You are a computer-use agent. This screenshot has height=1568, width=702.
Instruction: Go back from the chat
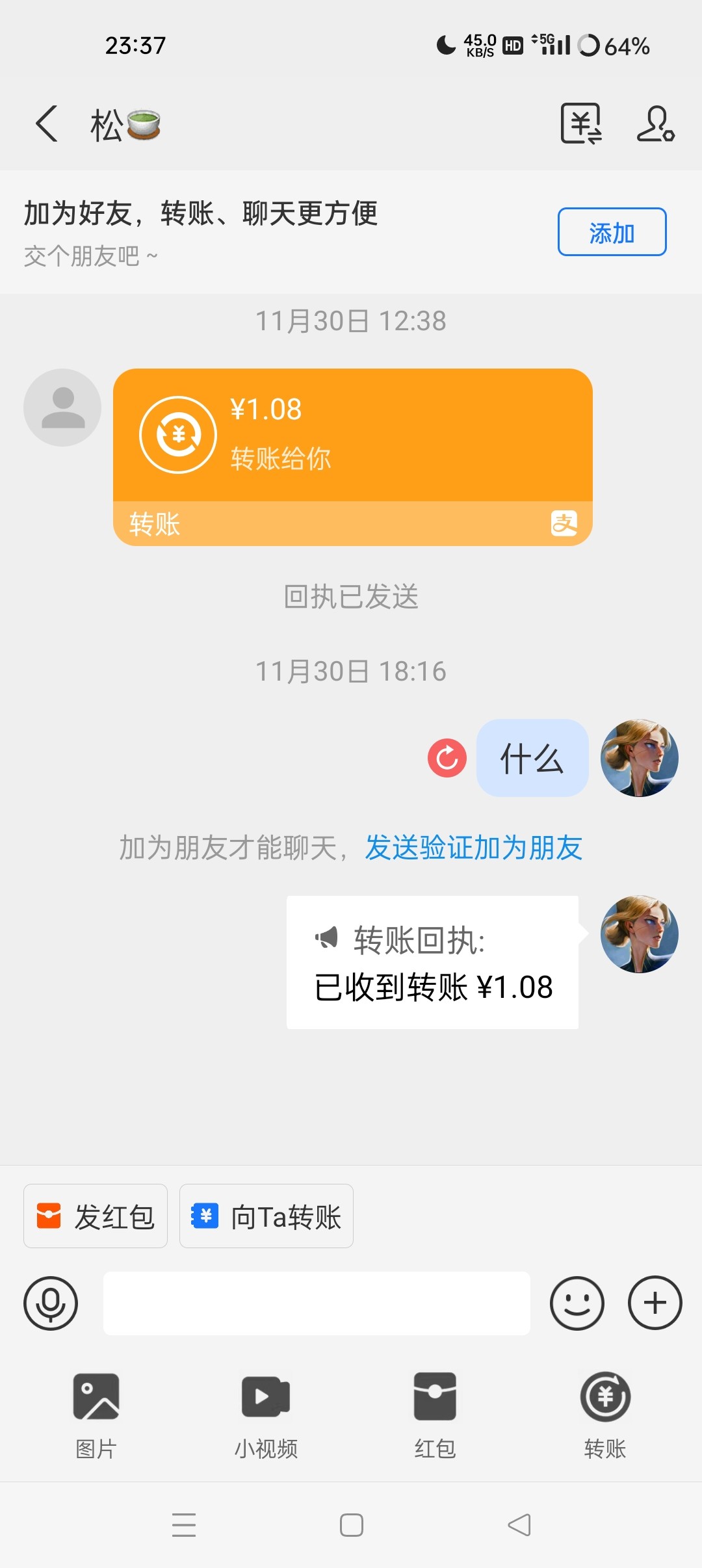pyautogui.click(x=47, y=124)
